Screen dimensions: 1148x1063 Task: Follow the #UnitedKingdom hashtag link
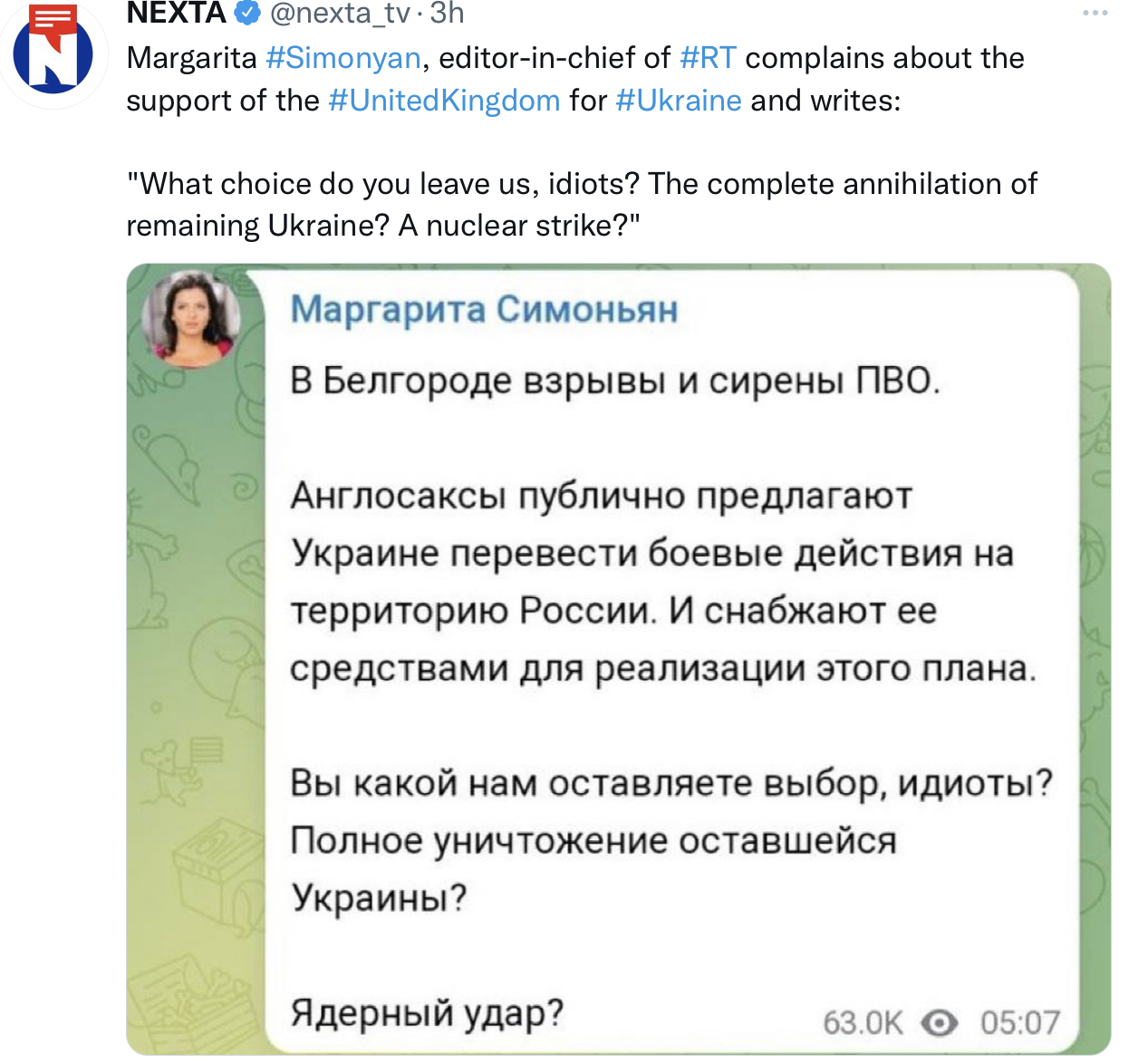[x=444, y=101]
